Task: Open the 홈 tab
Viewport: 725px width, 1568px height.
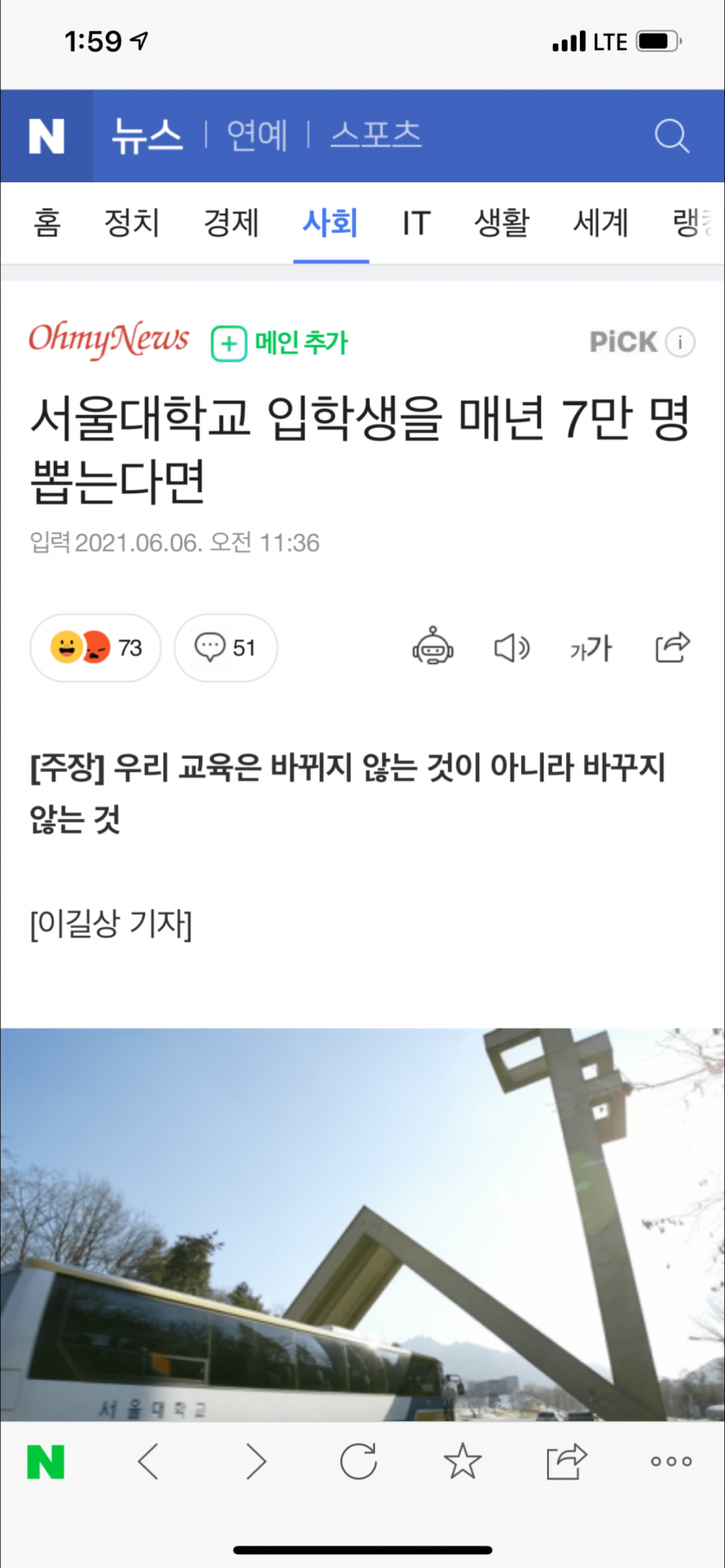Action: click(47, 223)
